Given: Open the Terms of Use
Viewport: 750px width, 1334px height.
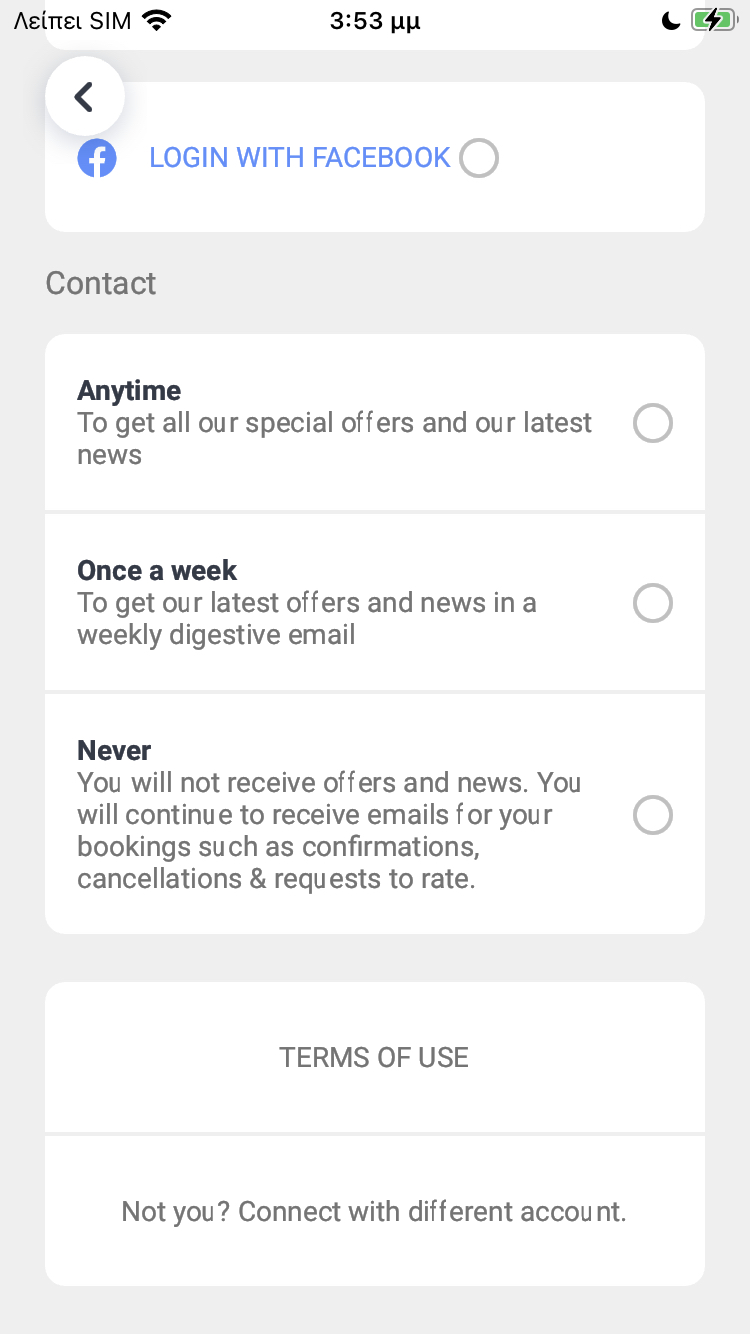Looking at the screenshot, I should tap(374, 1058).
